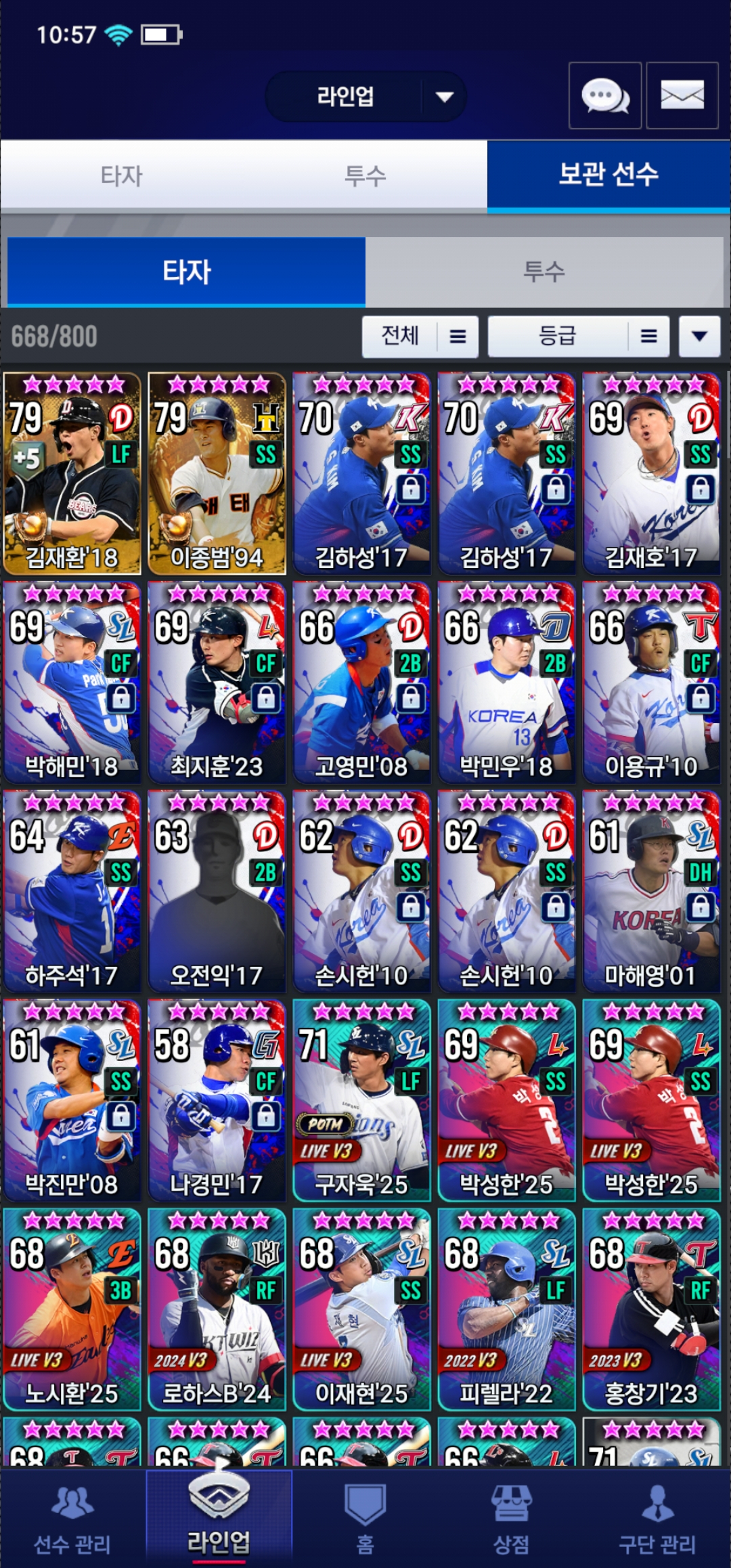
Task: Select the 로하스B'24 player card
Action: (x=217, y=1309)
